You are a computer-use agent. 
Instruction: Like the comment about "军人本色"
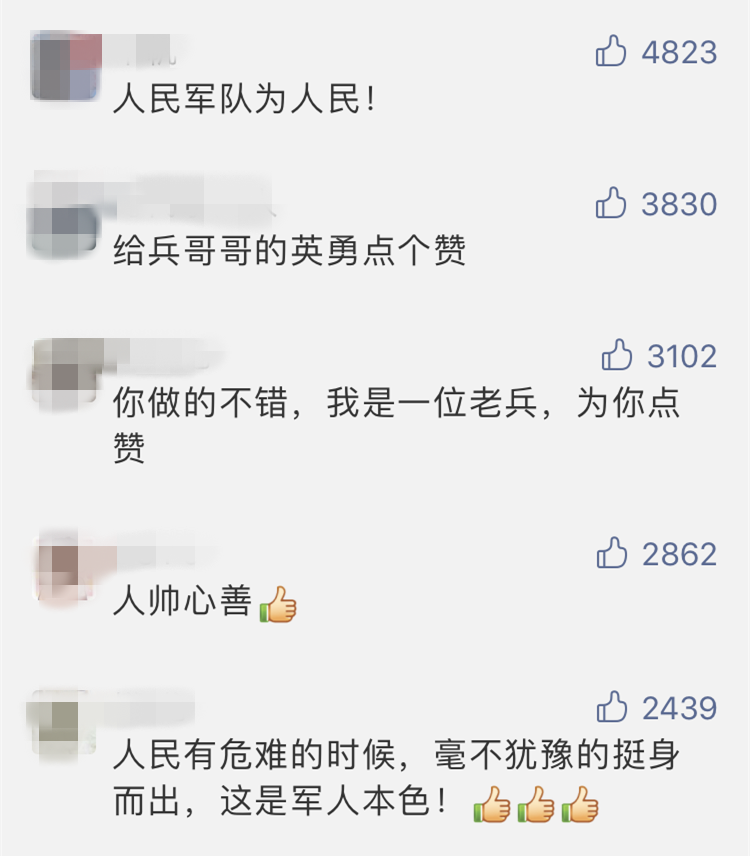coord(611,707)
